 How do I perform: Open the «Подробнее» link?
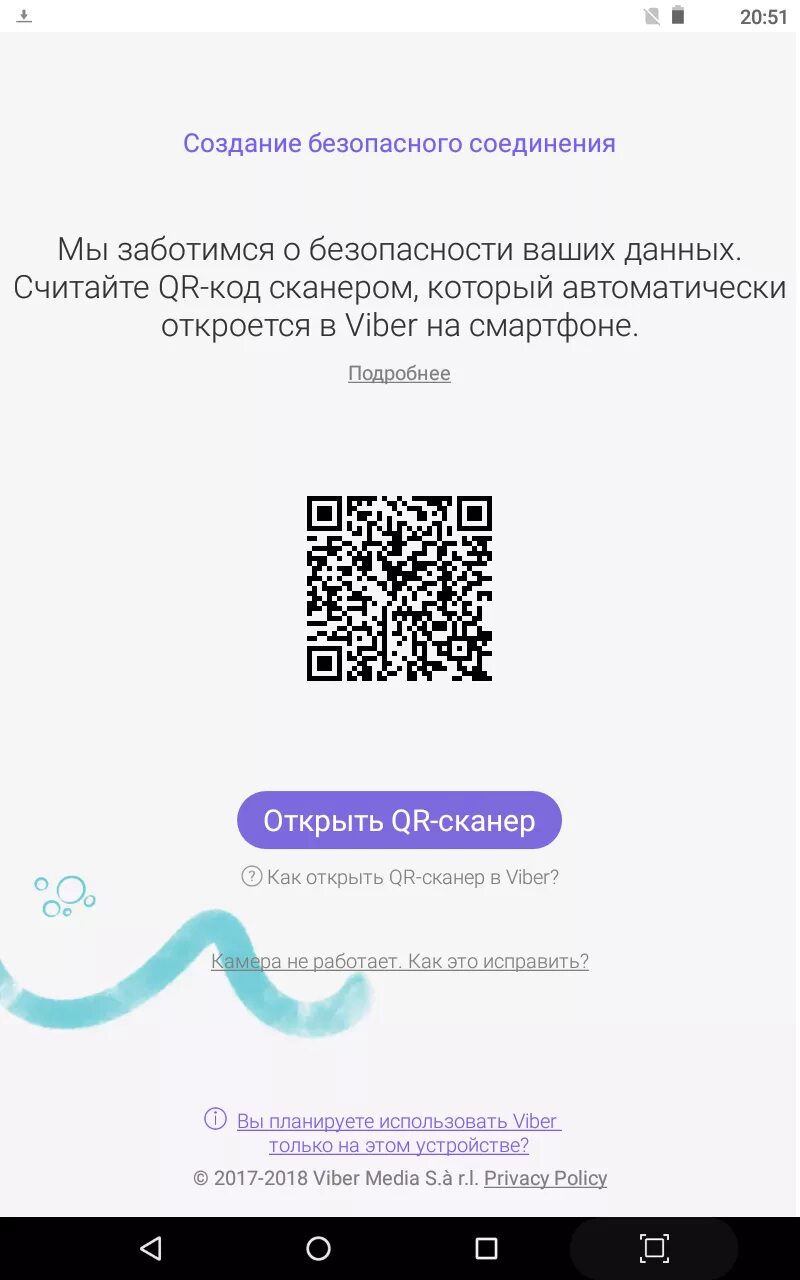pyautogui.click(x=399, y=373)
